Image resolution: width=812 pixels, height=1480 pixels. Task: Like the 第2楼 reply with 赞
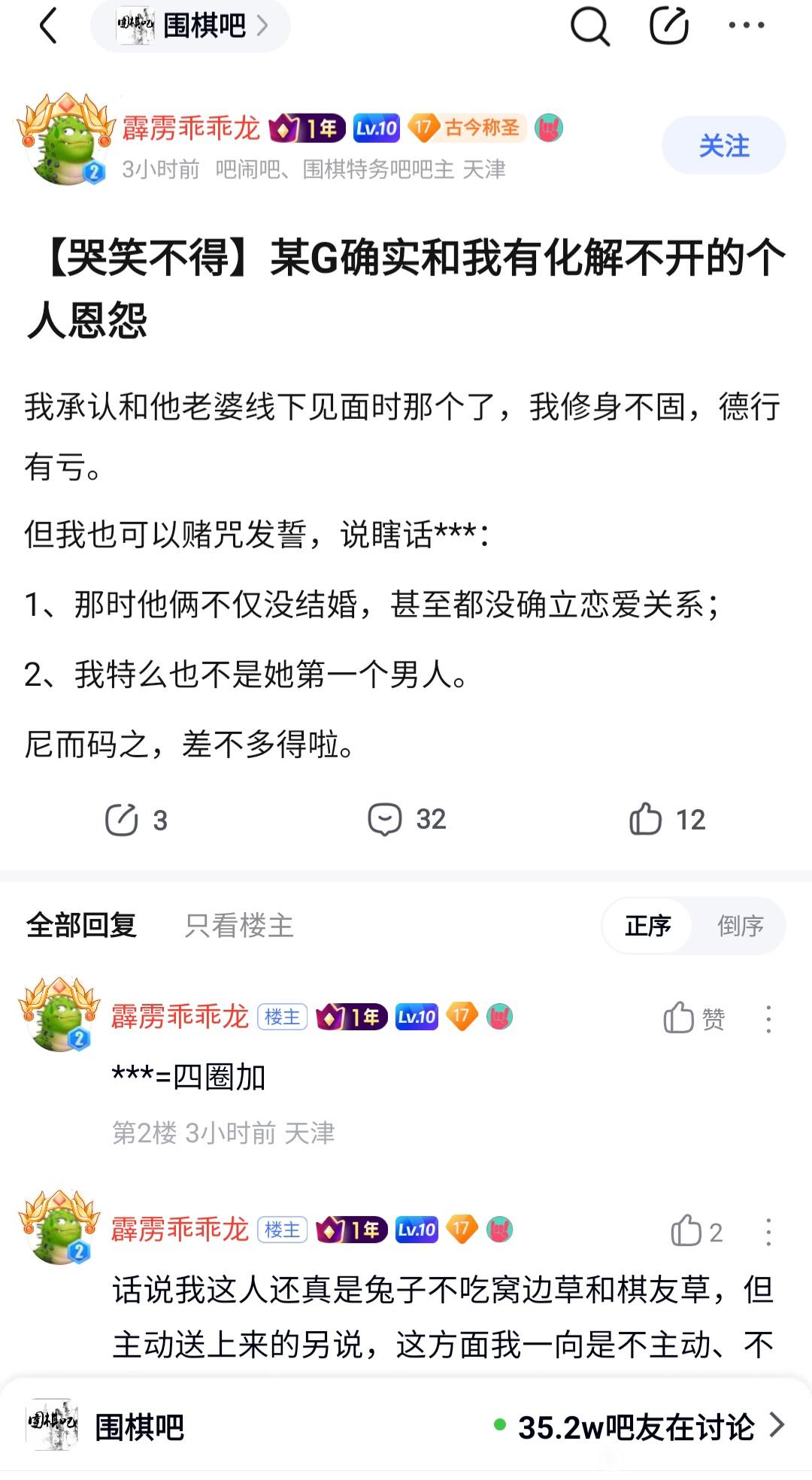coord(693,1019)
